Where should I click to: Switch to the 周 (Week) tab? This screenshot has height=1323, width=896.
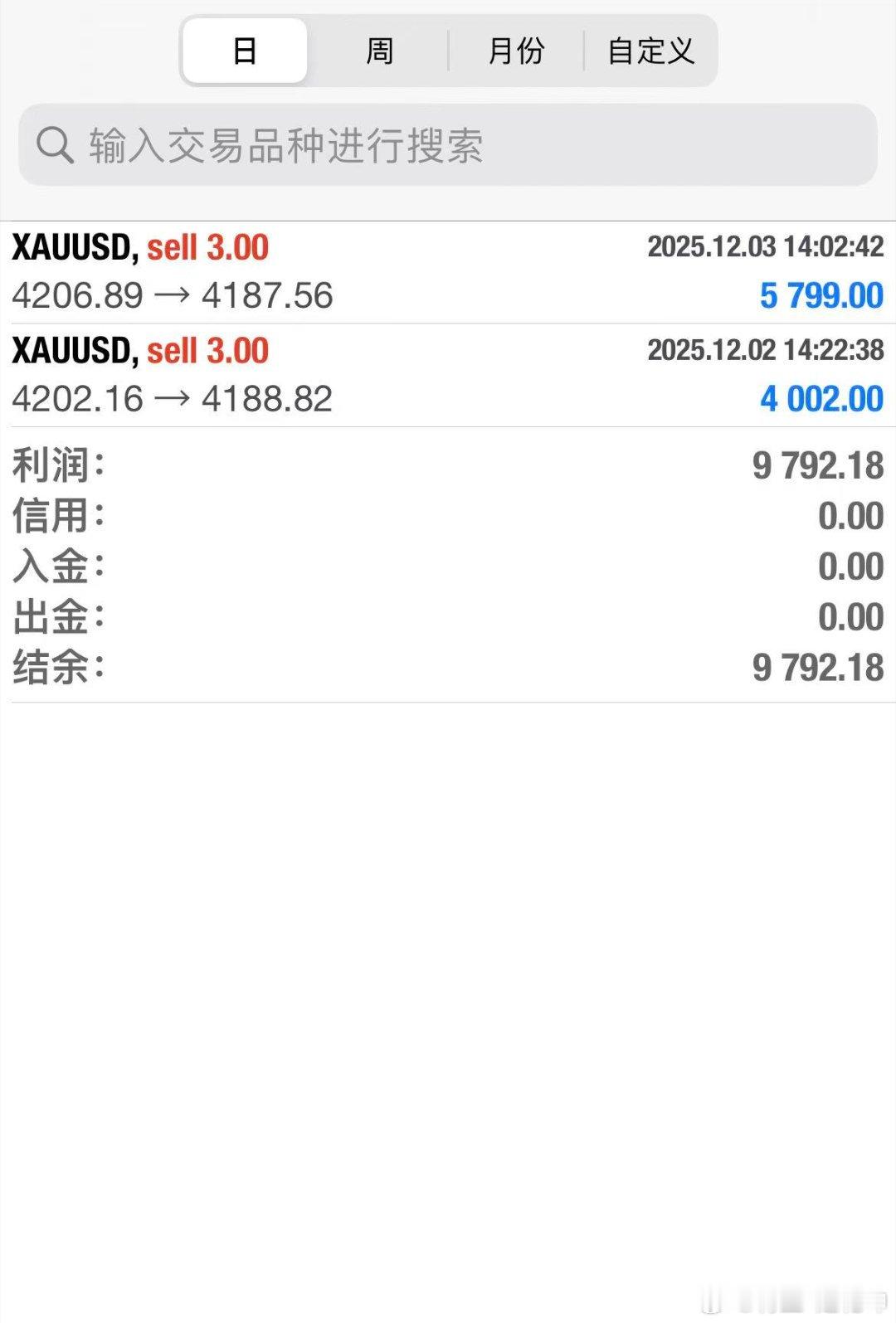pos(377,50)
